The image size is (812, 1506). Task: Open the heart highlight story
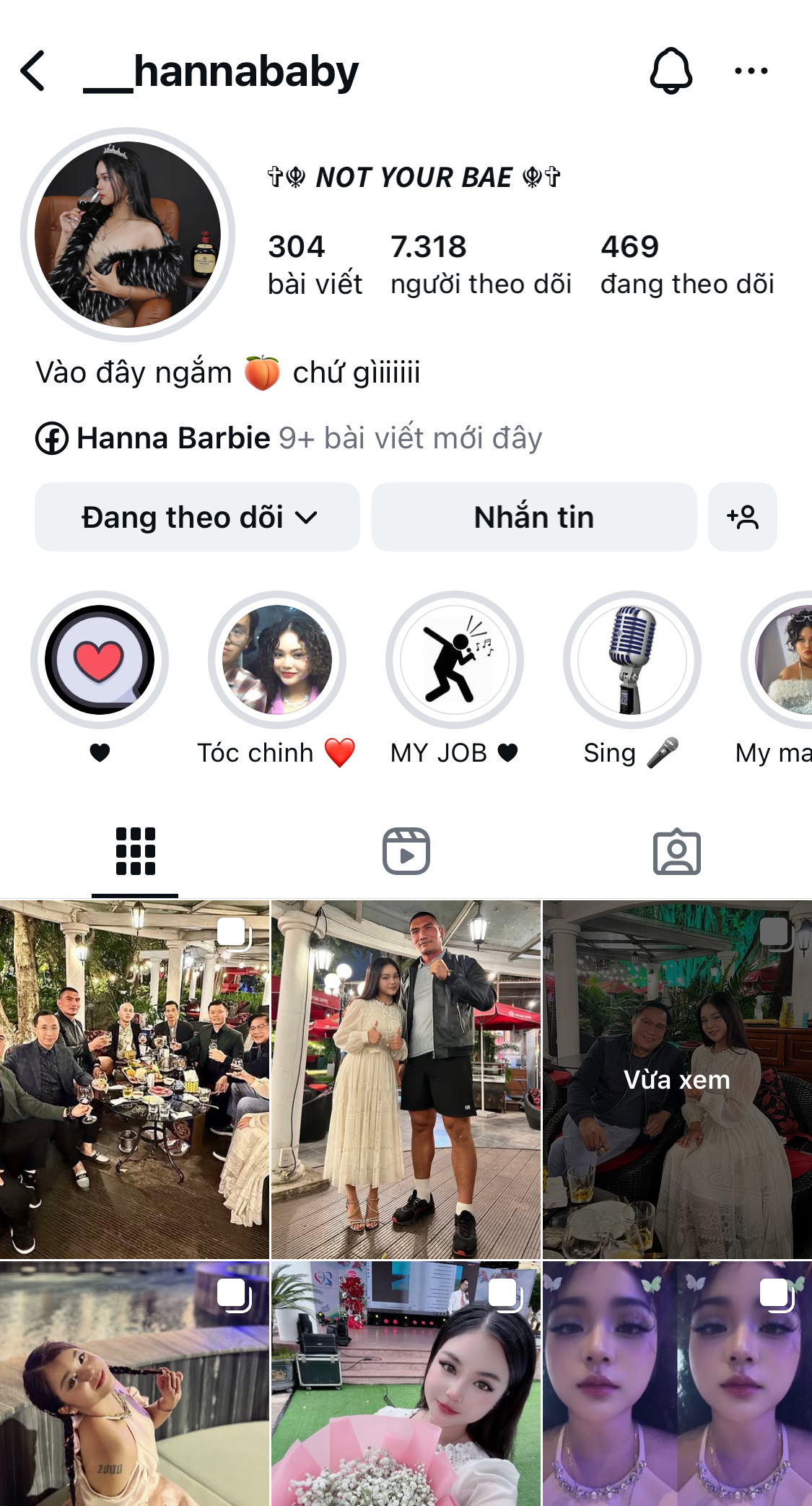coord(100,660)
